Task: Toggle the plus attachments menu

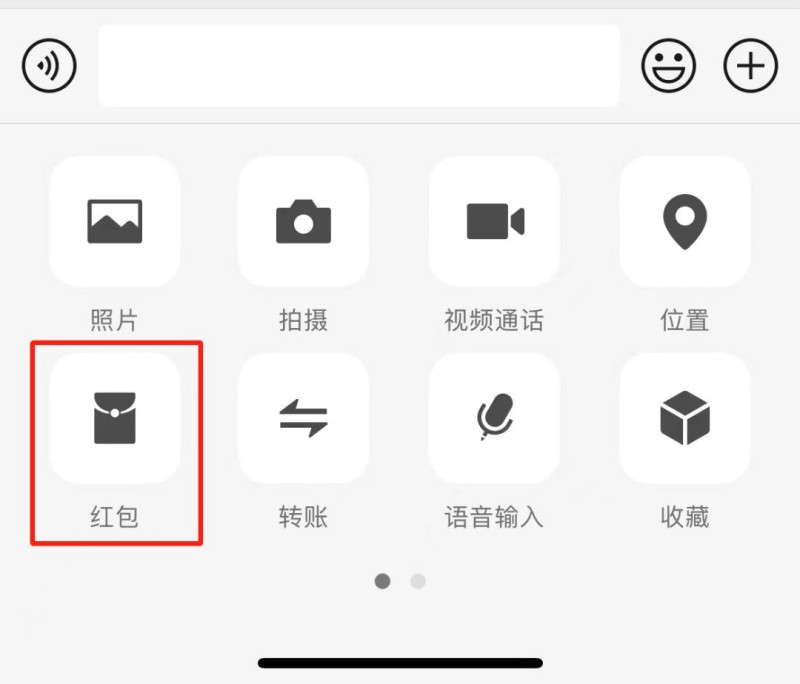Action: click(750, 66)
